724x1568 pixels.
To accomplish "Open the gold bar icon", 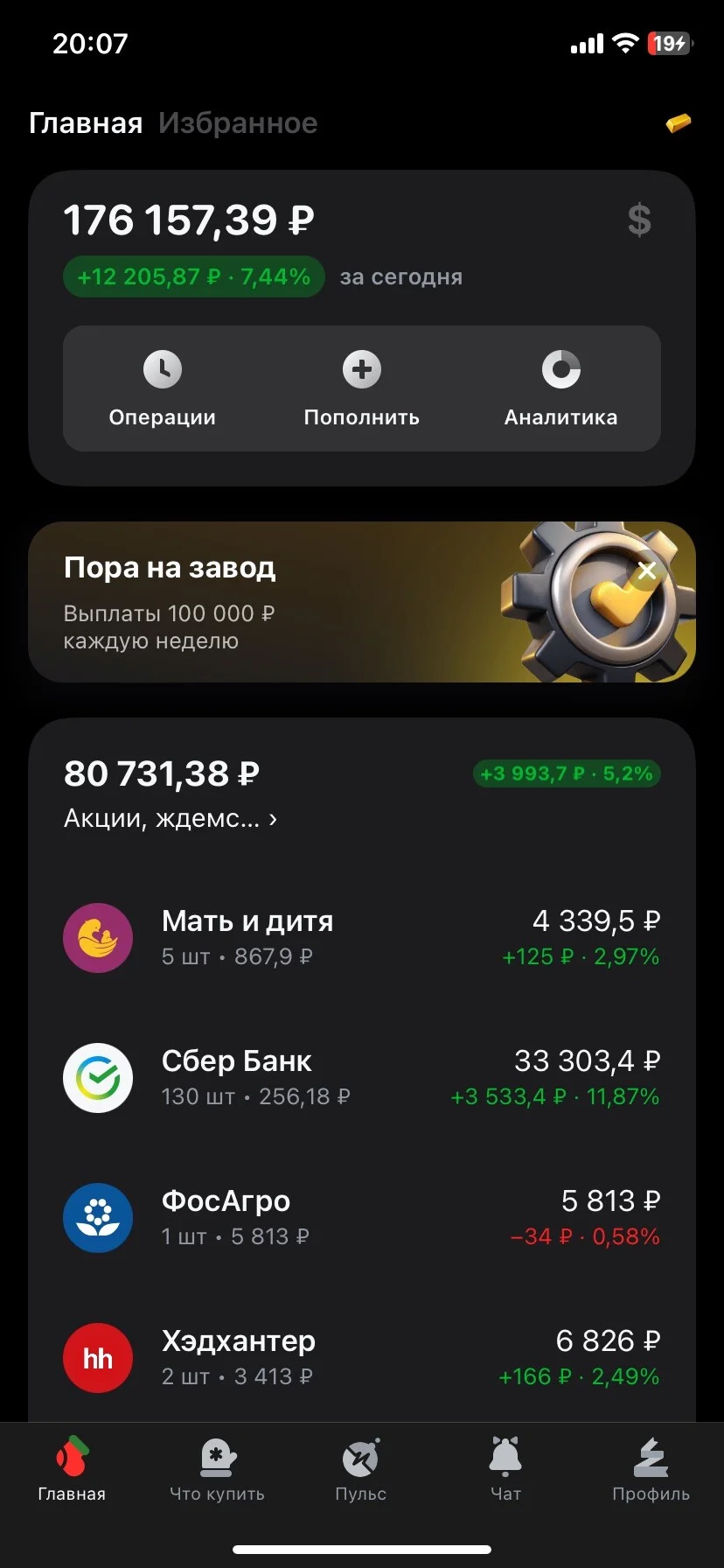I will [x=678, y=123].
